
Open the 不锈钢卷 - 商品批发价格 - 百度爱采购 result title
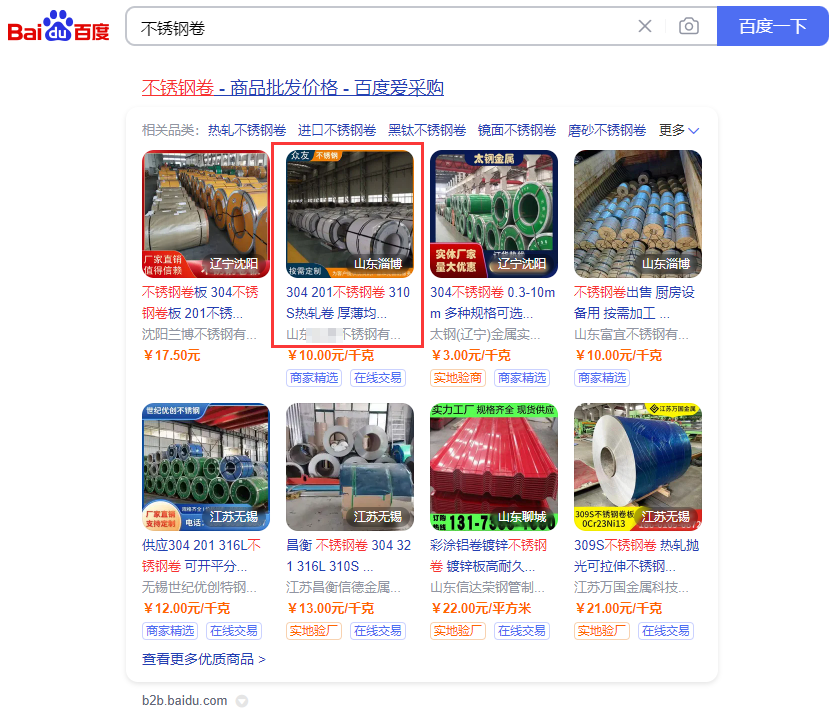click(x=292, y=88)
